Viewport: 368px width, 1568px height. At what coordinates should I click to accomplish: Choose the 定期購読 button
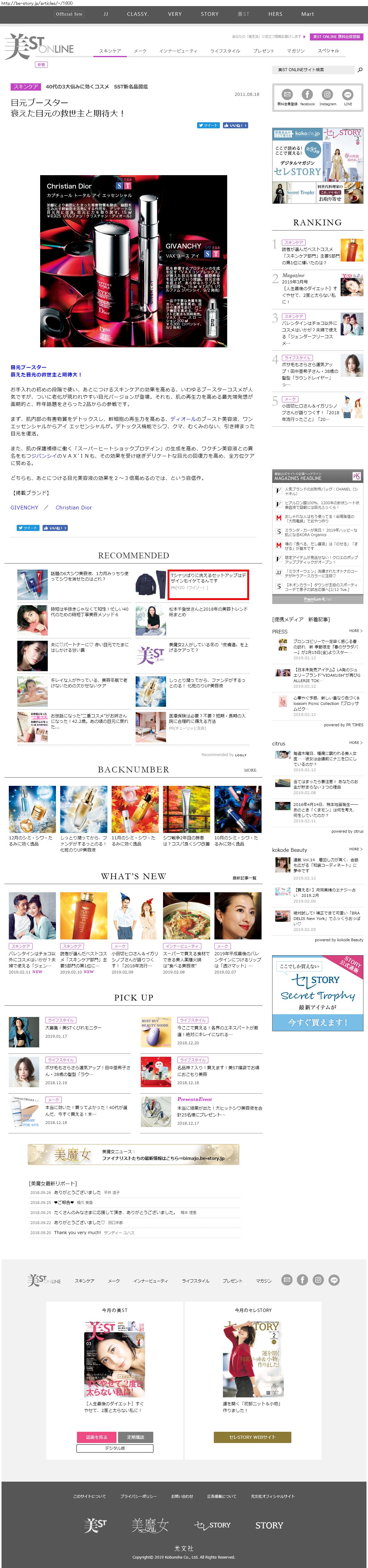[x=136, y=1437]
